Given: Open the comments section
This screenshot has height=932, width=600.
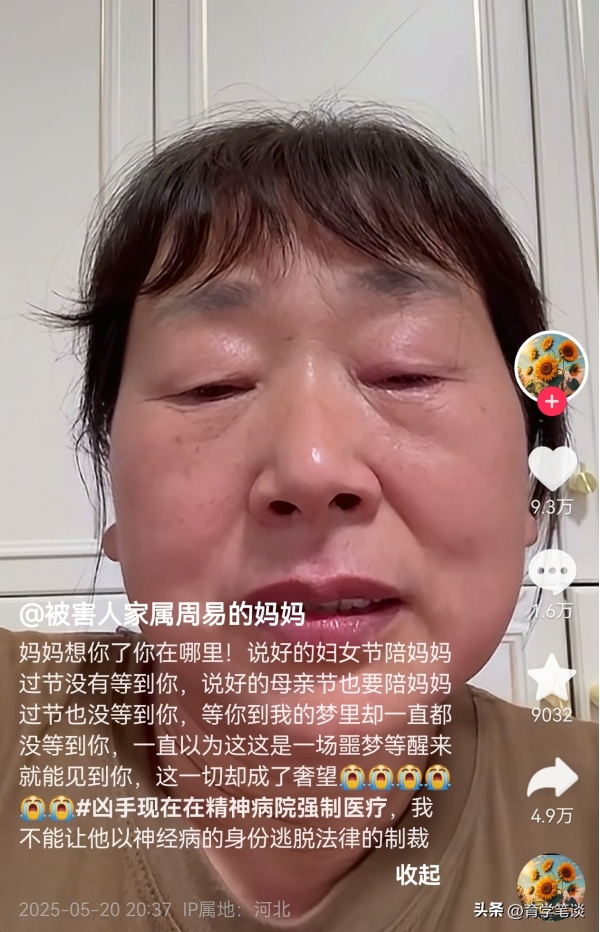Looking at the screenshot, I should pos(552,573).
